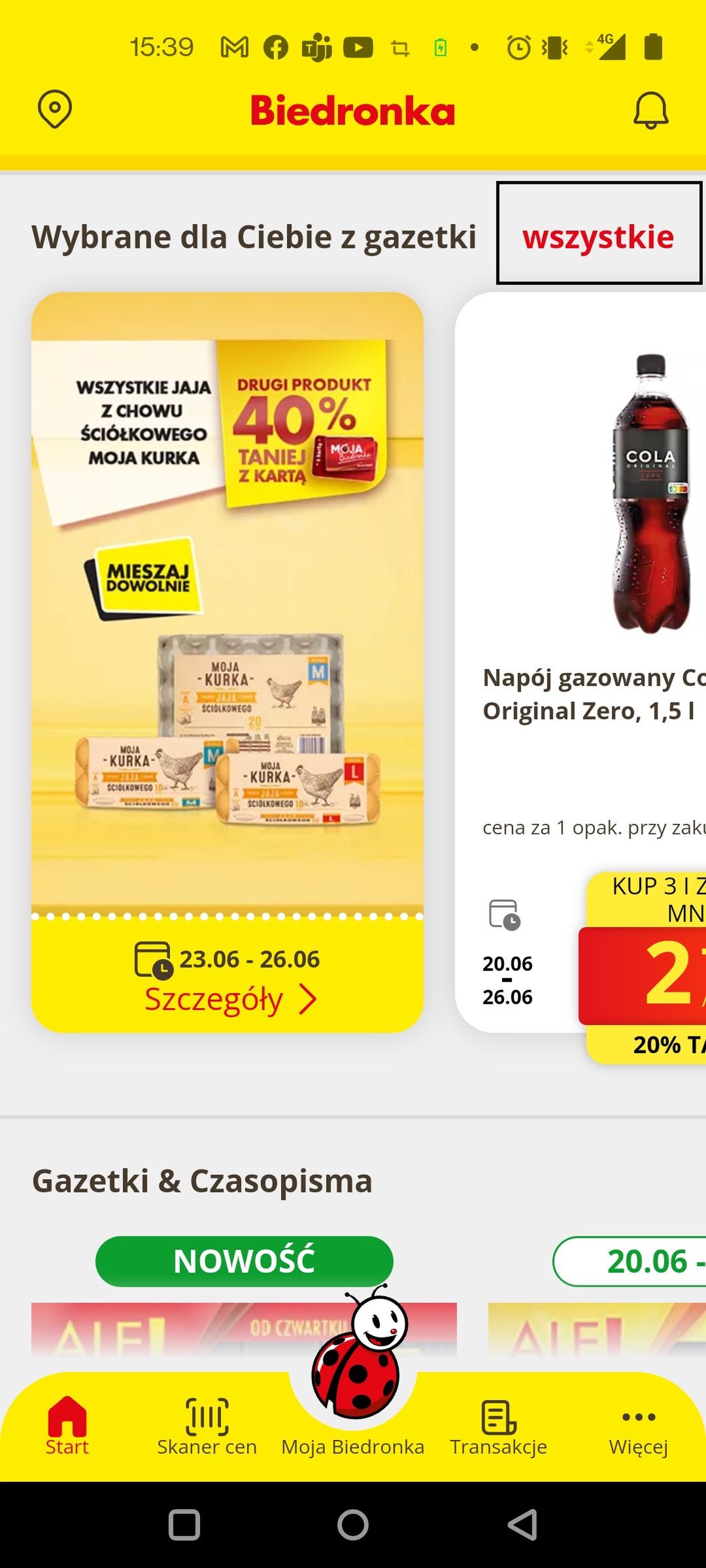Open the Skaner cen tab
This screenshot has height=1568, width=706.
pyautogui.click(x=207, y=1426)
